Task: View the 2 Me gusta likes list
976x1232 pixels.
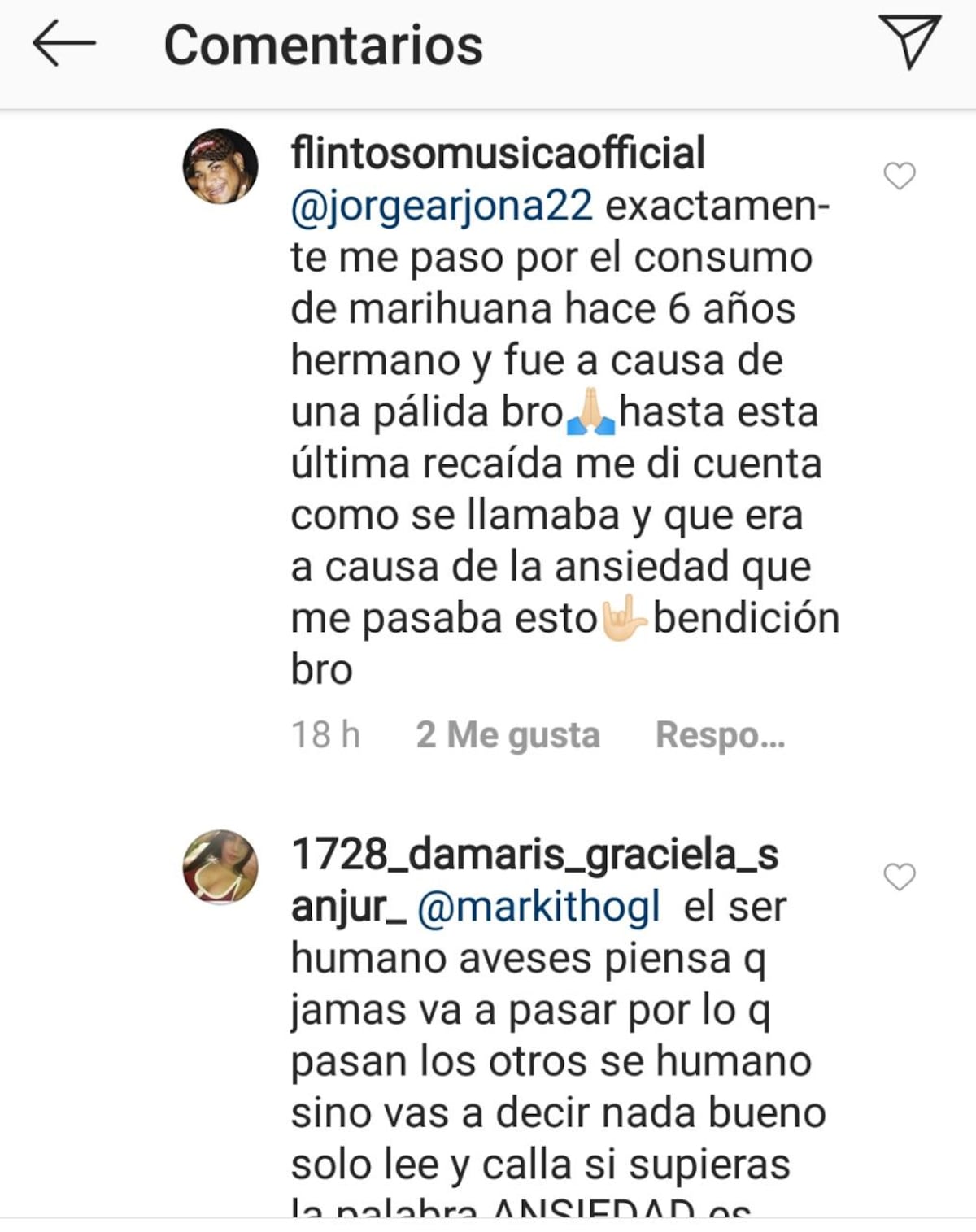Action: tap(508, 735)
